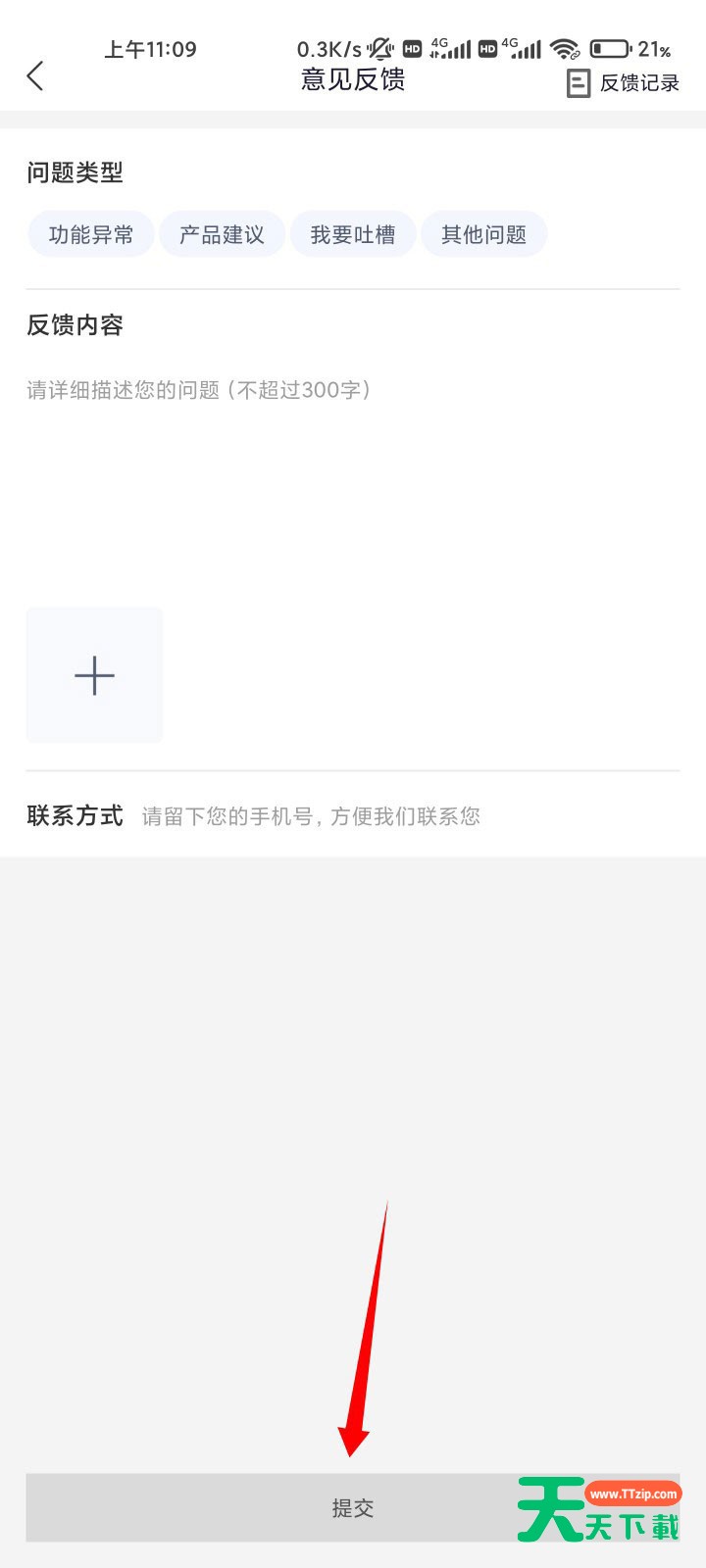The width and height of the screenshot is (706, 1568).
Task: Add an image with the plus tile
Action: (94, 675)
